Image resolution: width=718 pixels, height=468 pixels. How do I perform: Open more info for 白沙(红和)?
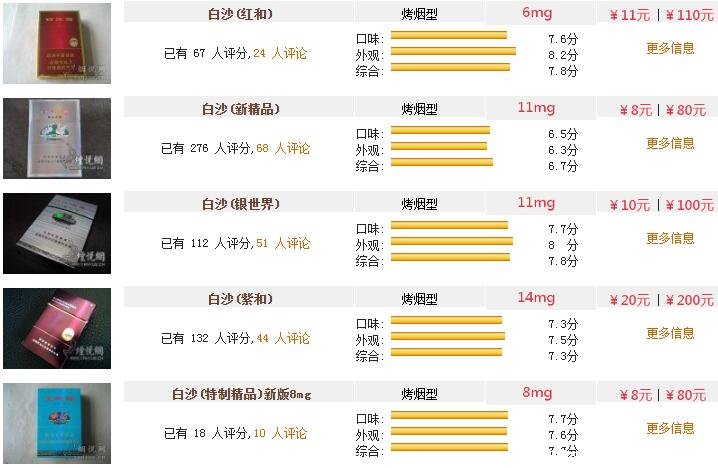click(669, 48)
